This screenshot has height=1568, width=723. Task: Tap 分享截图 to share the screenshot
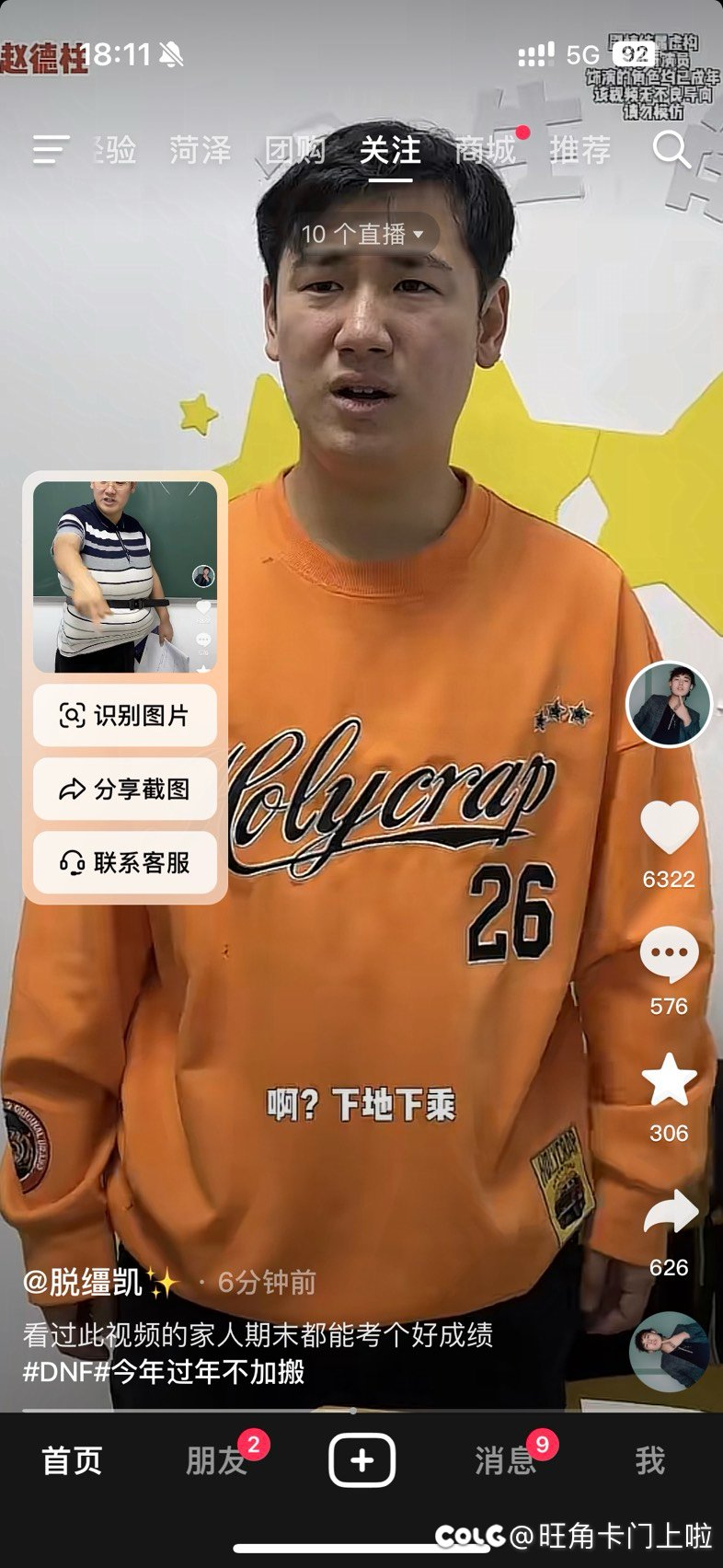[x=125, y=789]
